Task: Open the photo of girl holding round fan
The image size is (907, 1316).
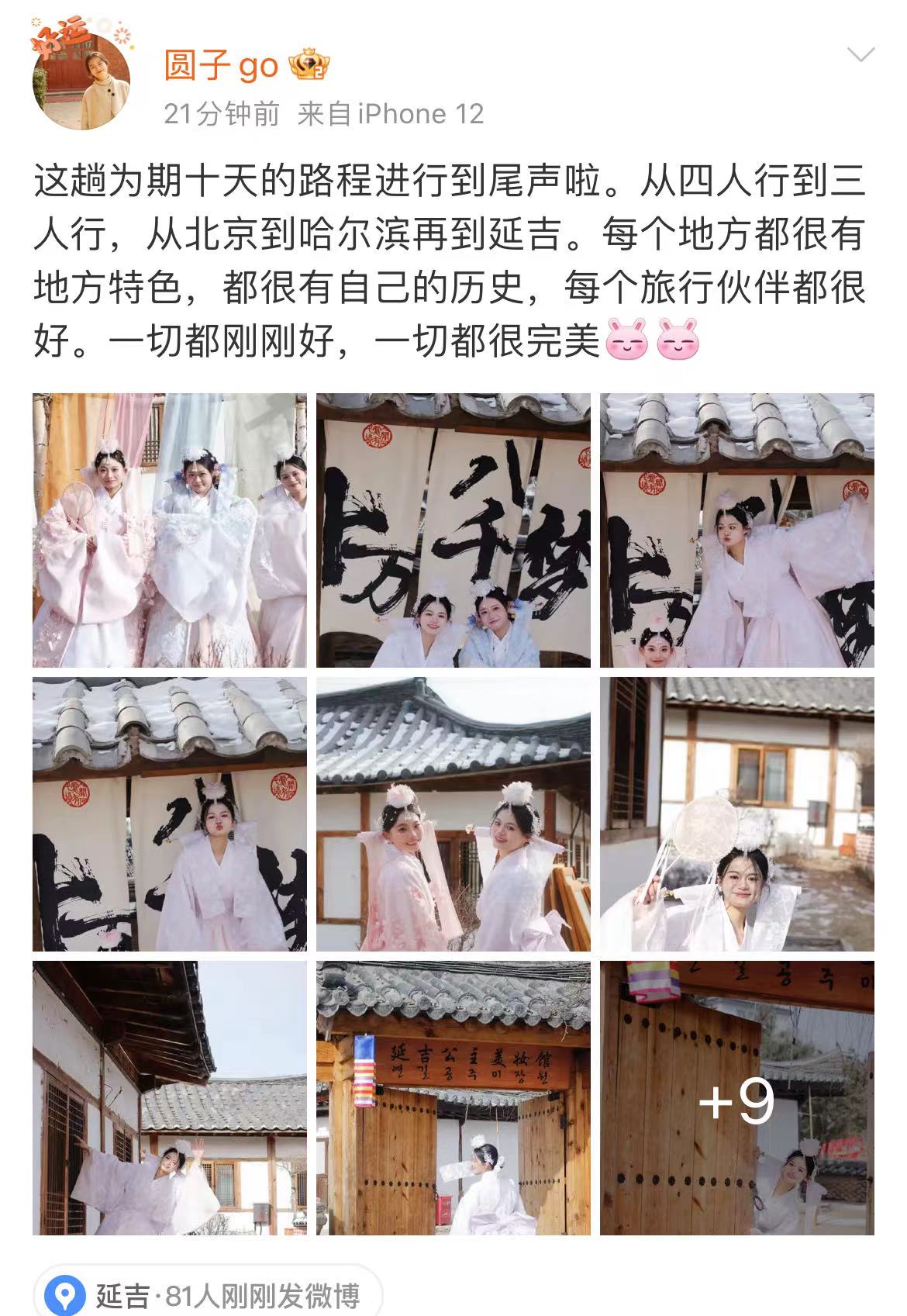Action: click(x=736, y=814)
